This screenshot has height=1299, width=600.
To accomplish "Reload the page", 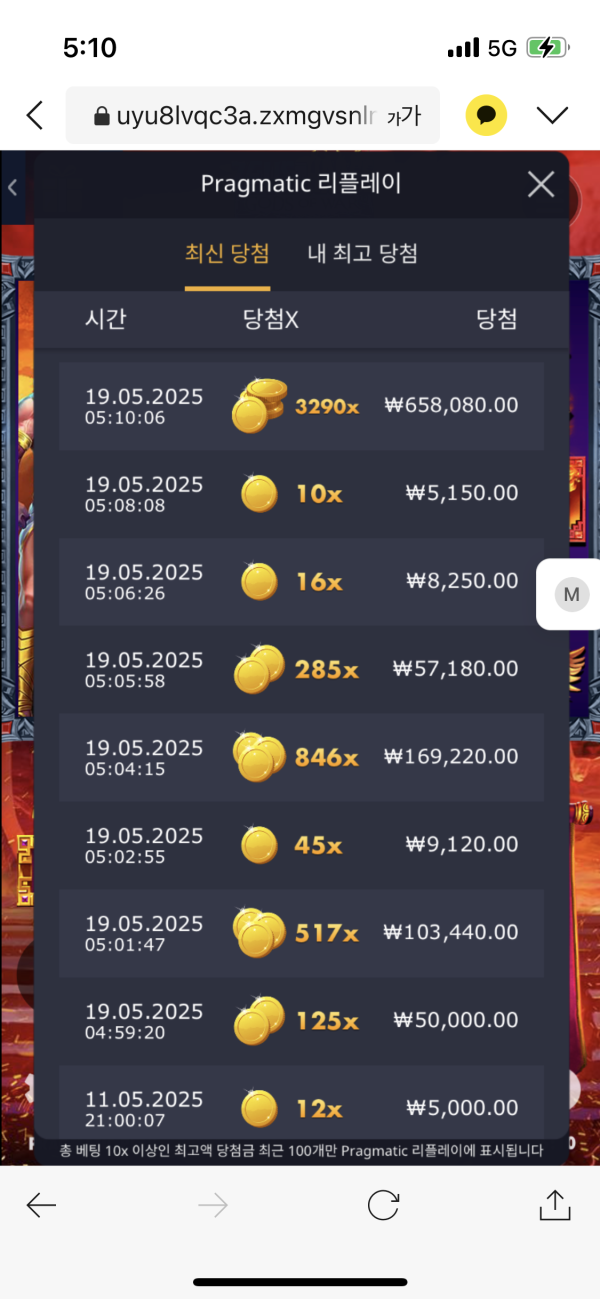I will pyautogui.click(x=383, y=1205).
